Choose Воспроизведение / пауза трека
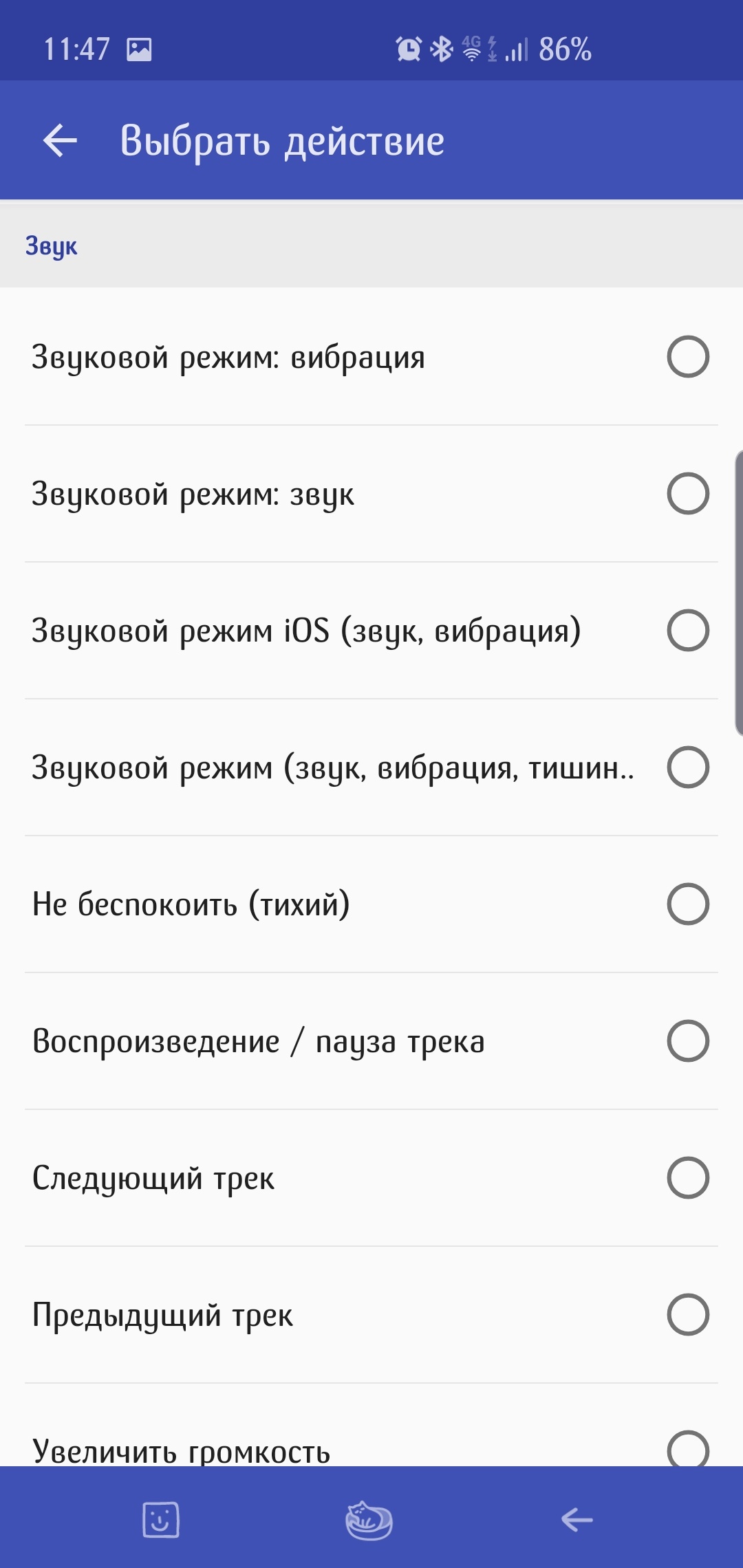 coord(371,1041)
